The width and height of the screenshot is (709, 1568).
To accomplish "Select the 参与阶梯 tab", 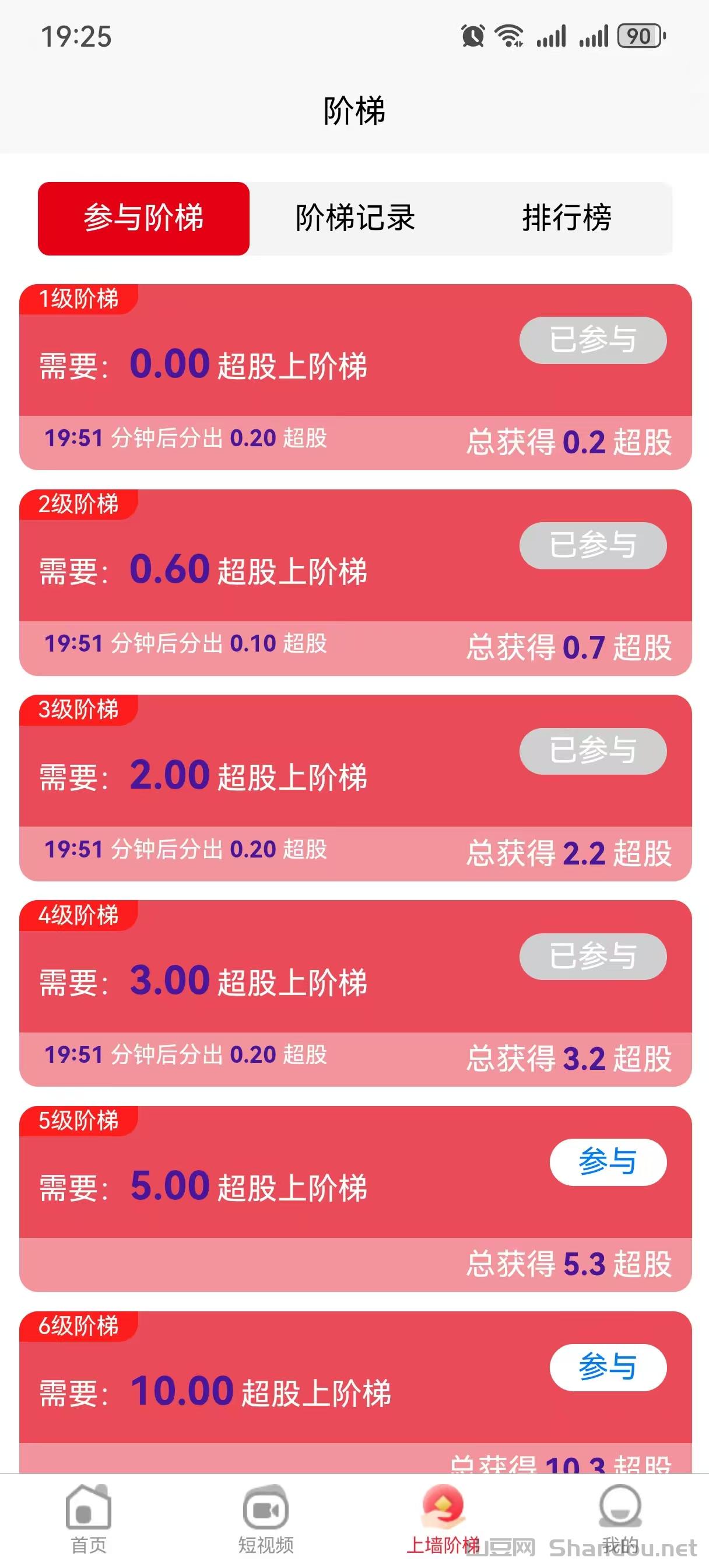I will tap(143, 218).
